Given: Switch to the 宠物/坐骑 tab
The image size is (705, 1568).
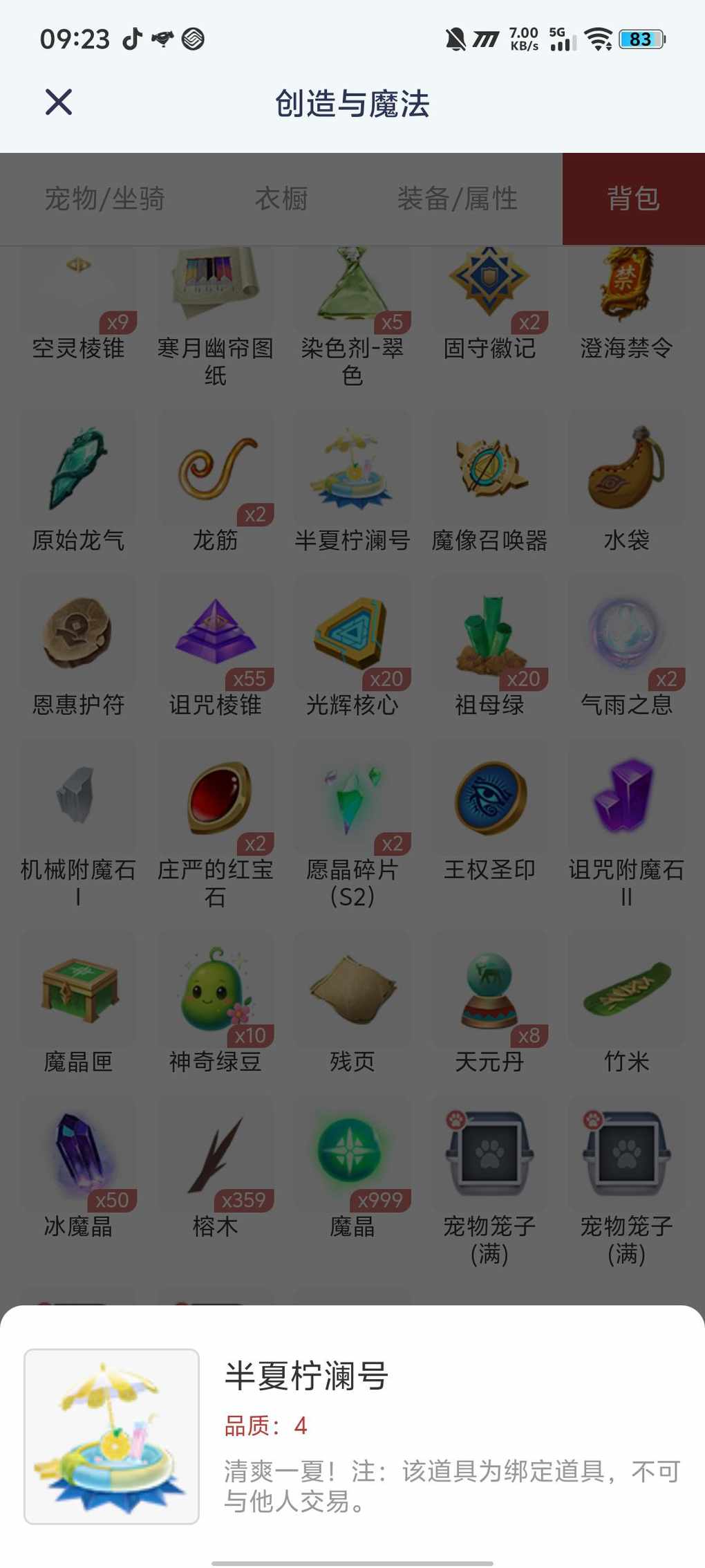Looking at the screenshot, I should 104,199.
